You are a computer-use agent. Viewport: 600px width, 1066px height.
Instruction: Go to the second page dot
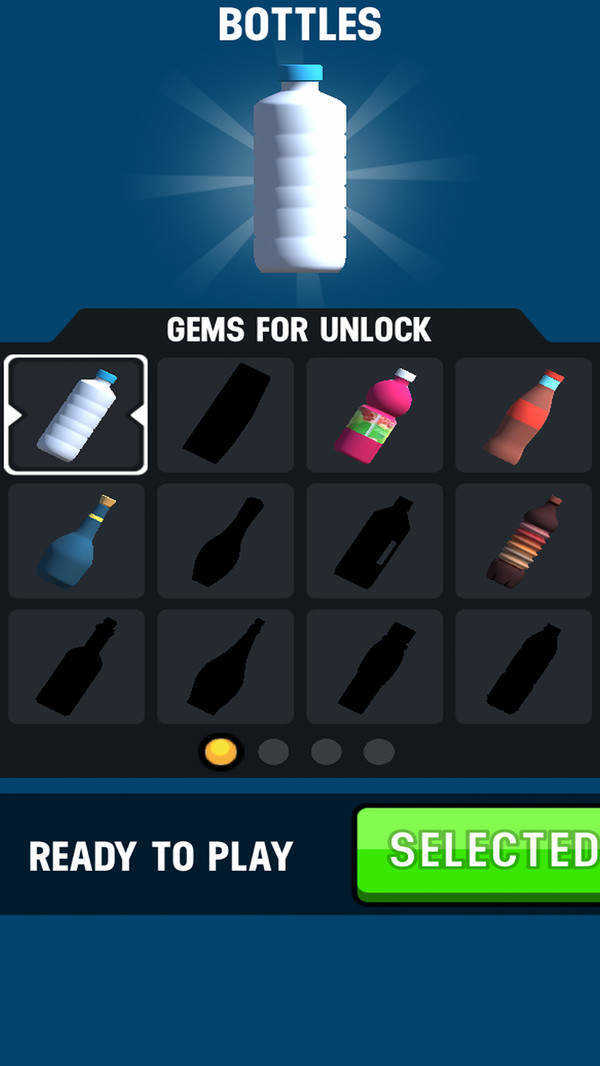273,752
